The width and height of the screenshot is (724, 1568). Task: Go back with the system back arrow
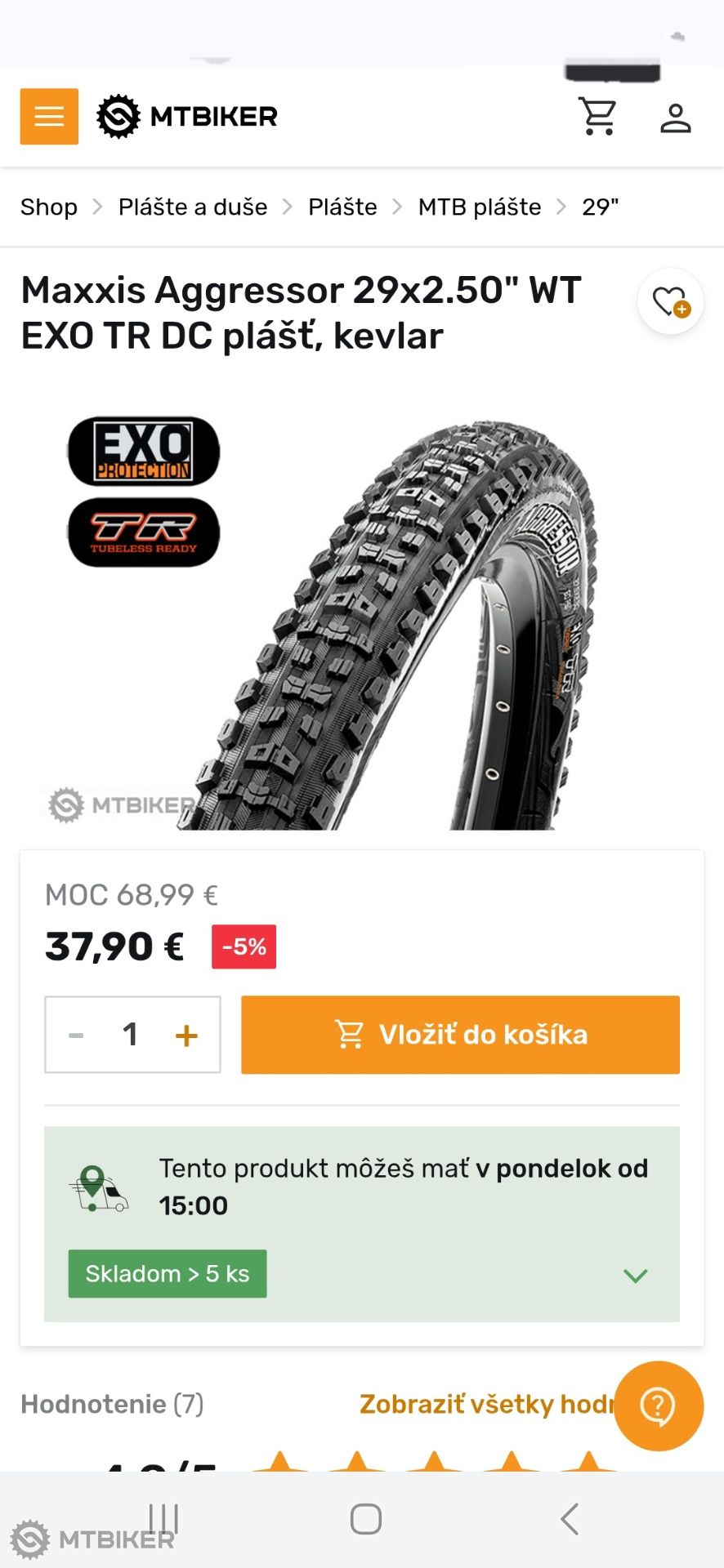pyautogui.click(x=570, y=1520)
